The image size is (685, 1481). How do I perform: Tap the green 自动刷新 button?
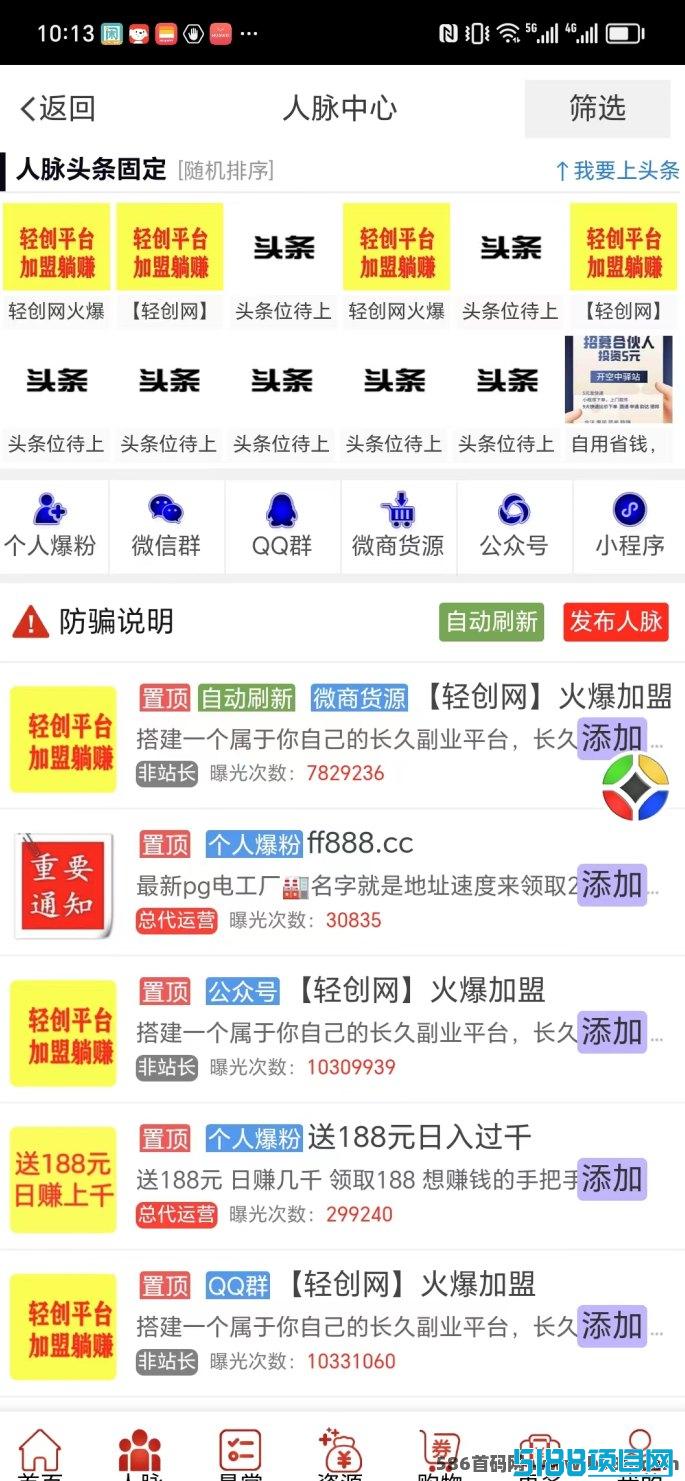point(491,622)
